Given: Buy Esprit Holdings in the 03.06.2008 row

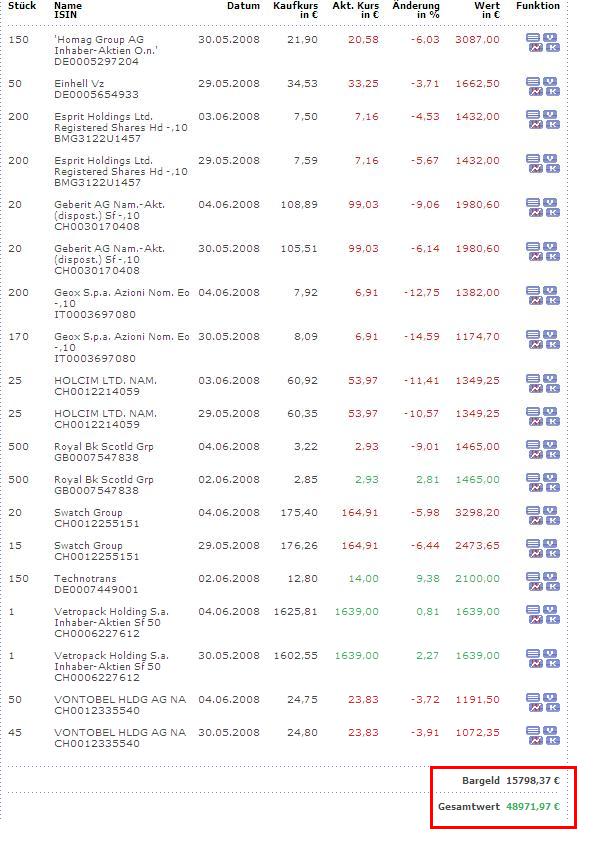Looking at the screenshot, I should click(x=553, y=124).
